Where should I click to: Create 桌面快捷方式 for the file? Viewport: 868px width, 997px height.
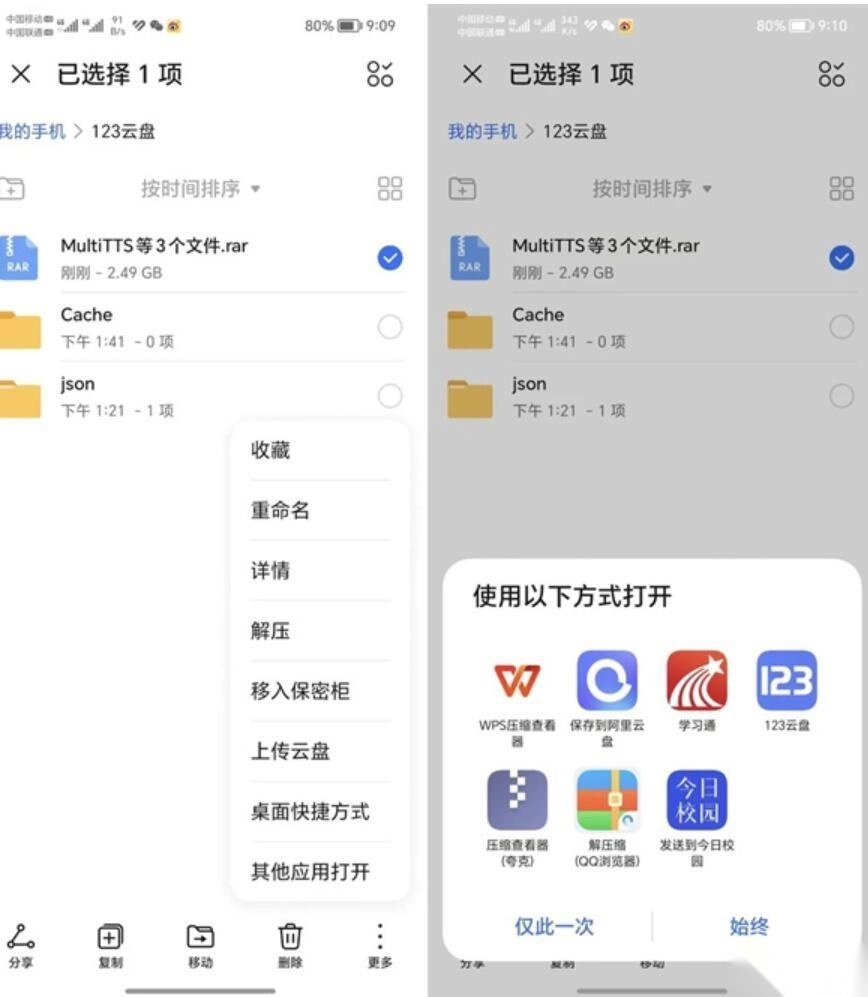[x=320, y=811]
